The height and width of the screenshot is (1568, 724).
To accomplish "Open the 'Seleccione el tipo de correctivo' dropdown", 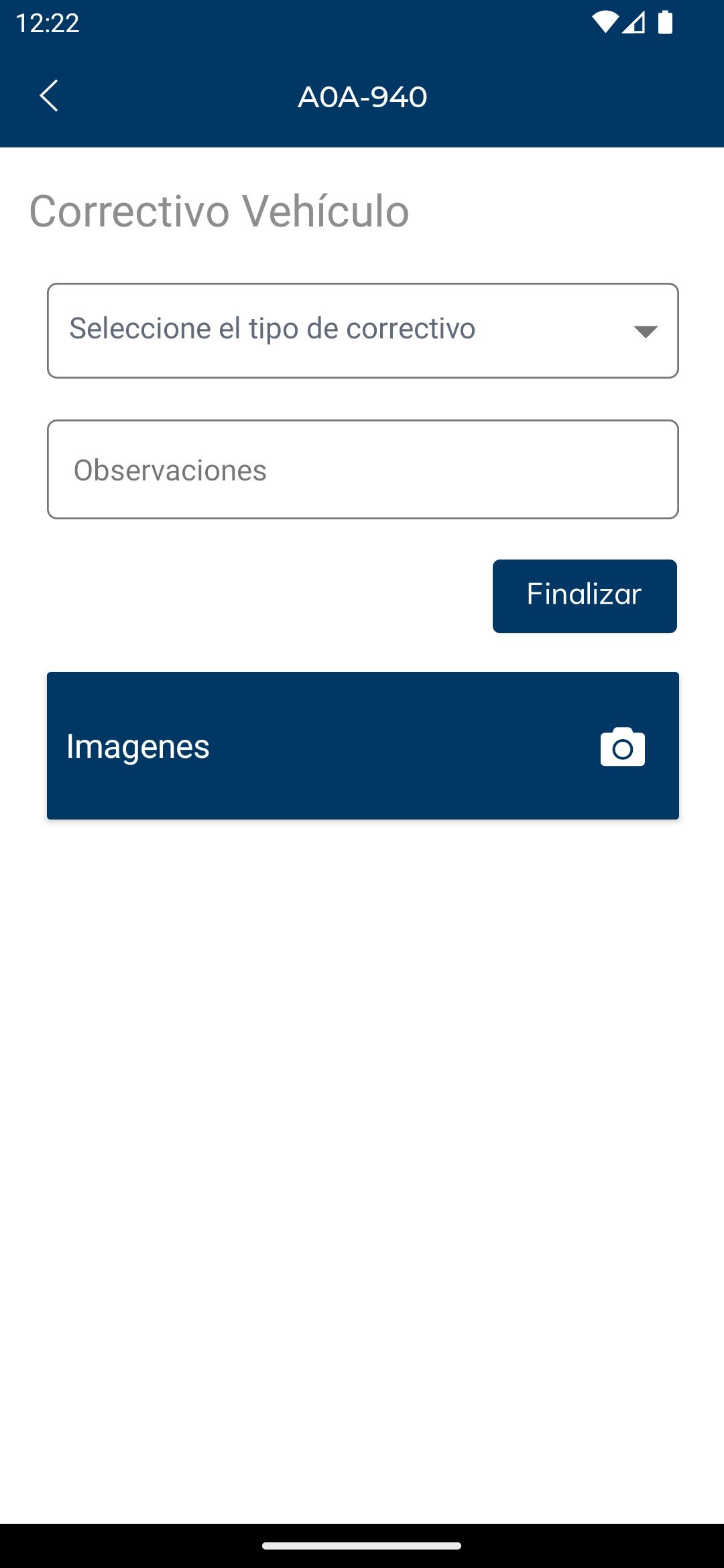I will (x=363, y=330).
